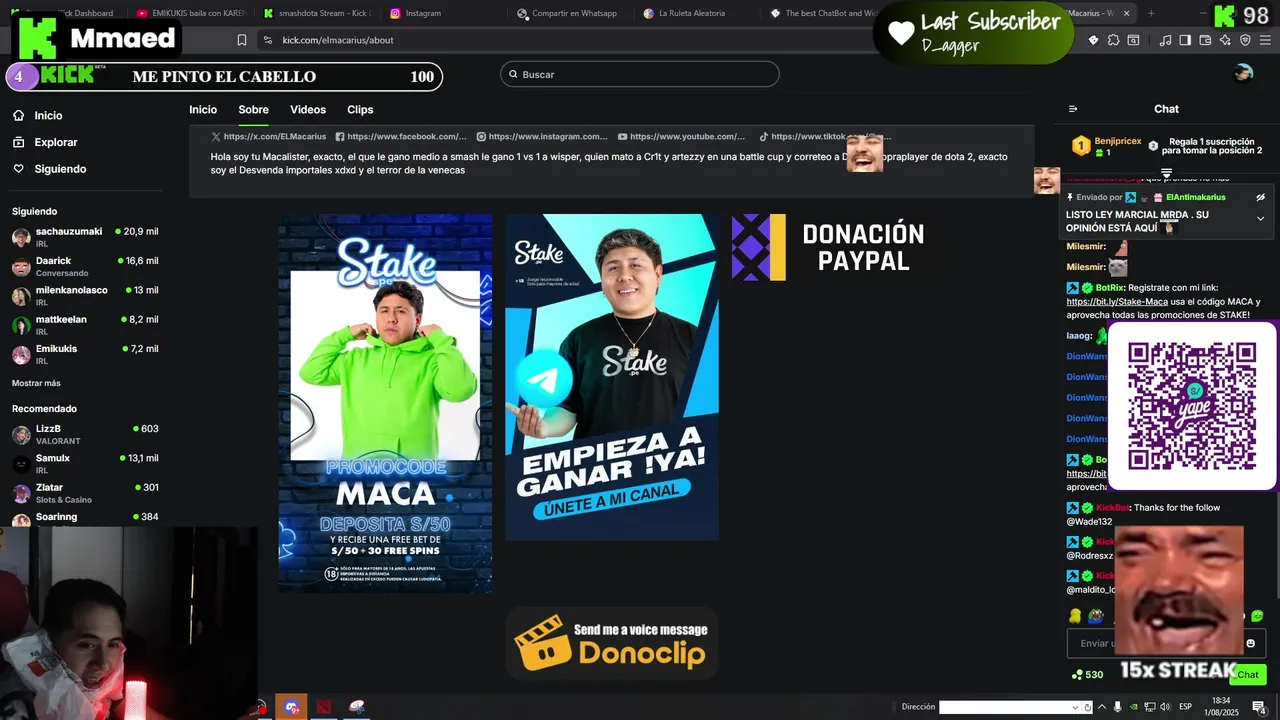Open the Instagram social link
This screenshot has width=1280, height=720.
(x=547, y=137)
